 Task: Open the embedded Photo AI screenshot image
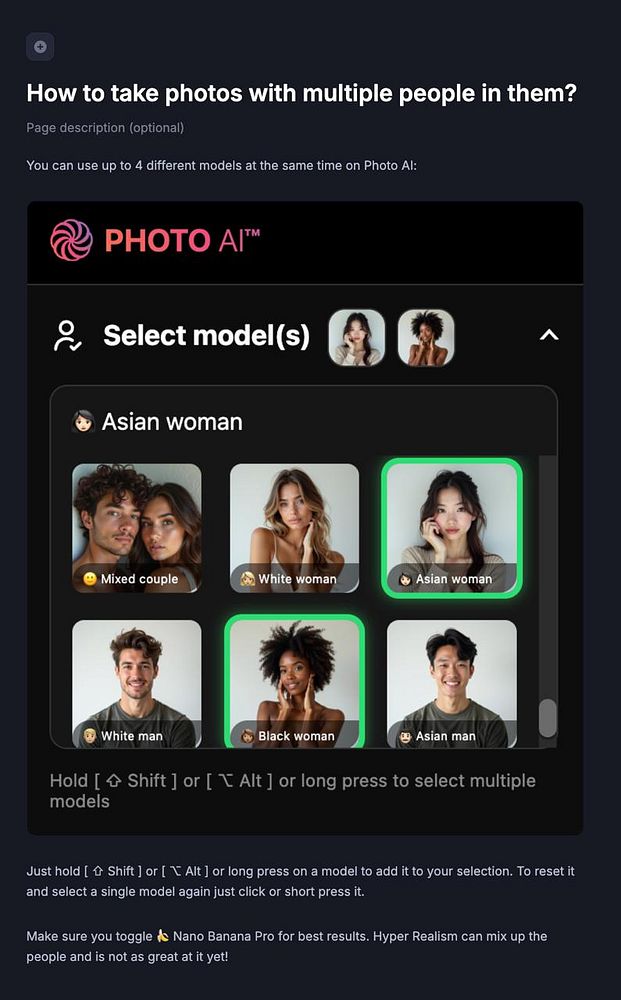coord(305,518)
